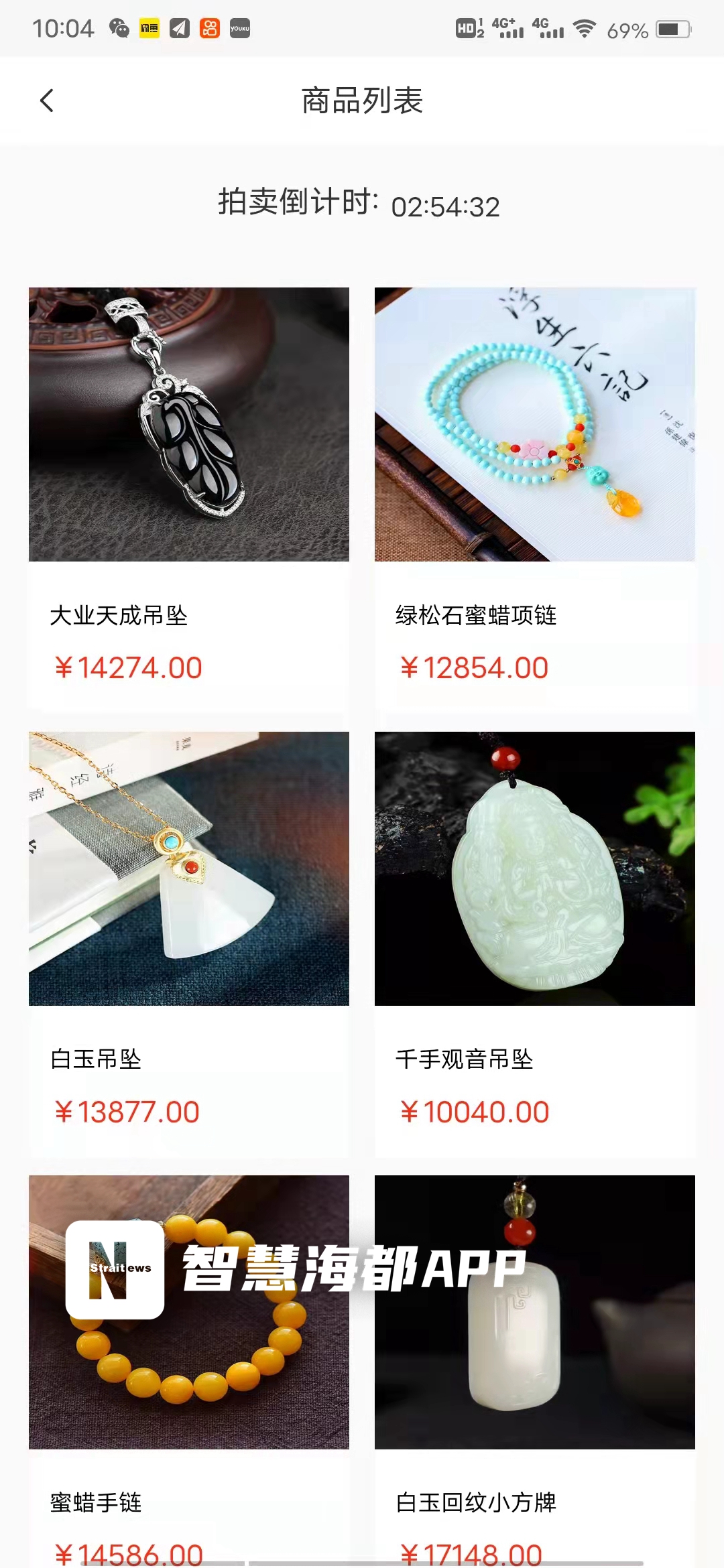
Task: Tap the 白玉回纹小方牌 product name
Action: 477,1502
